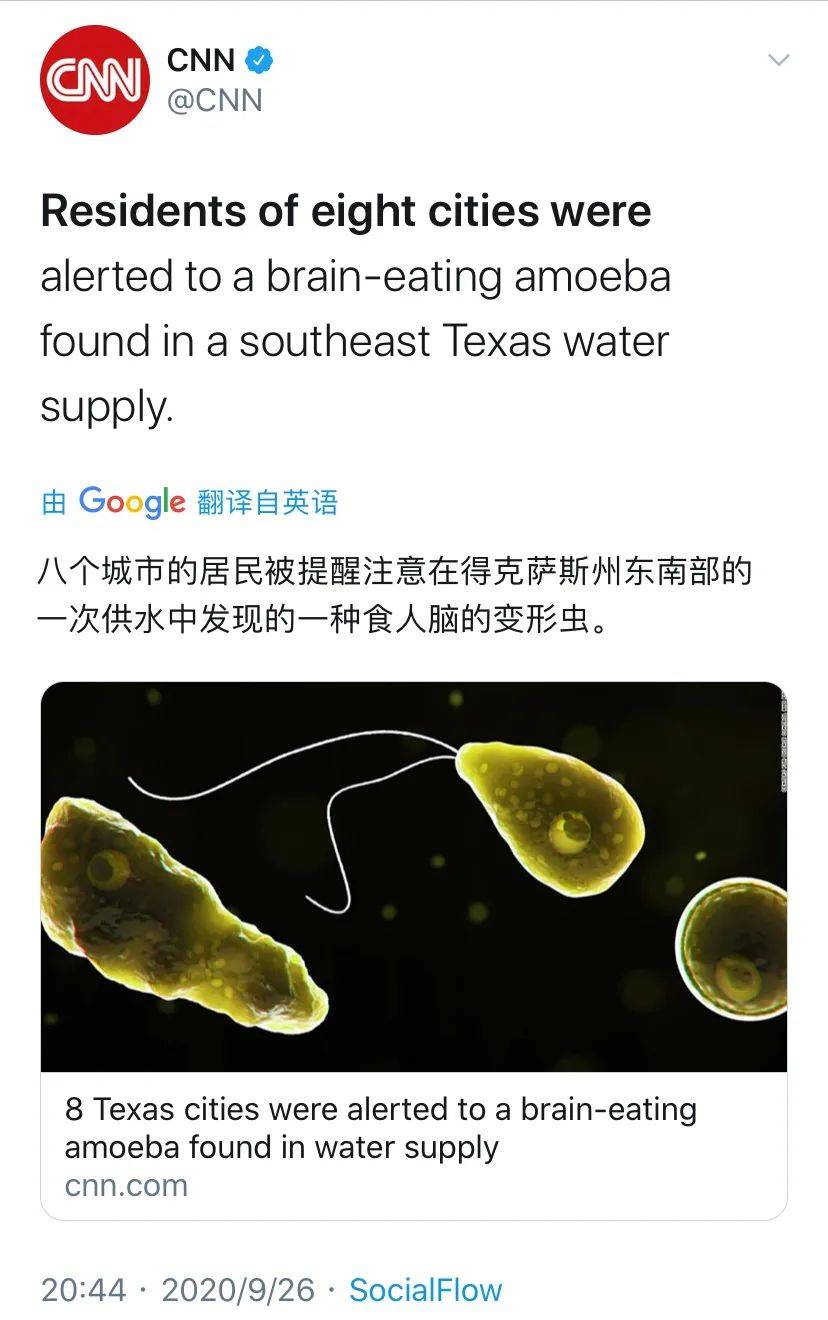Open the cnn.com amoeba article card
The height and width of the screenshot is (1320, 828).
click(413, 950)
